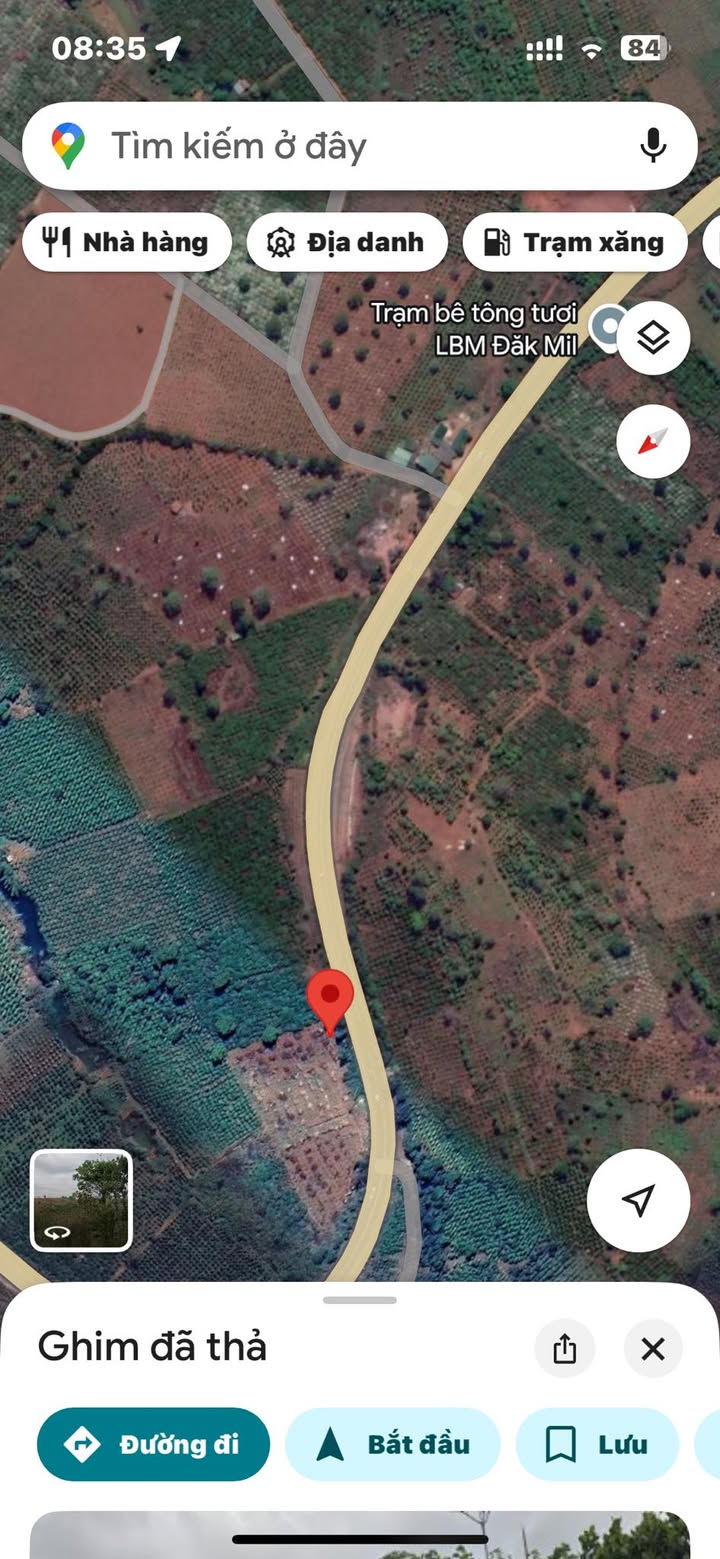
Task: Start navigation with "Bắt đầu"
Action: [393, 1444]
